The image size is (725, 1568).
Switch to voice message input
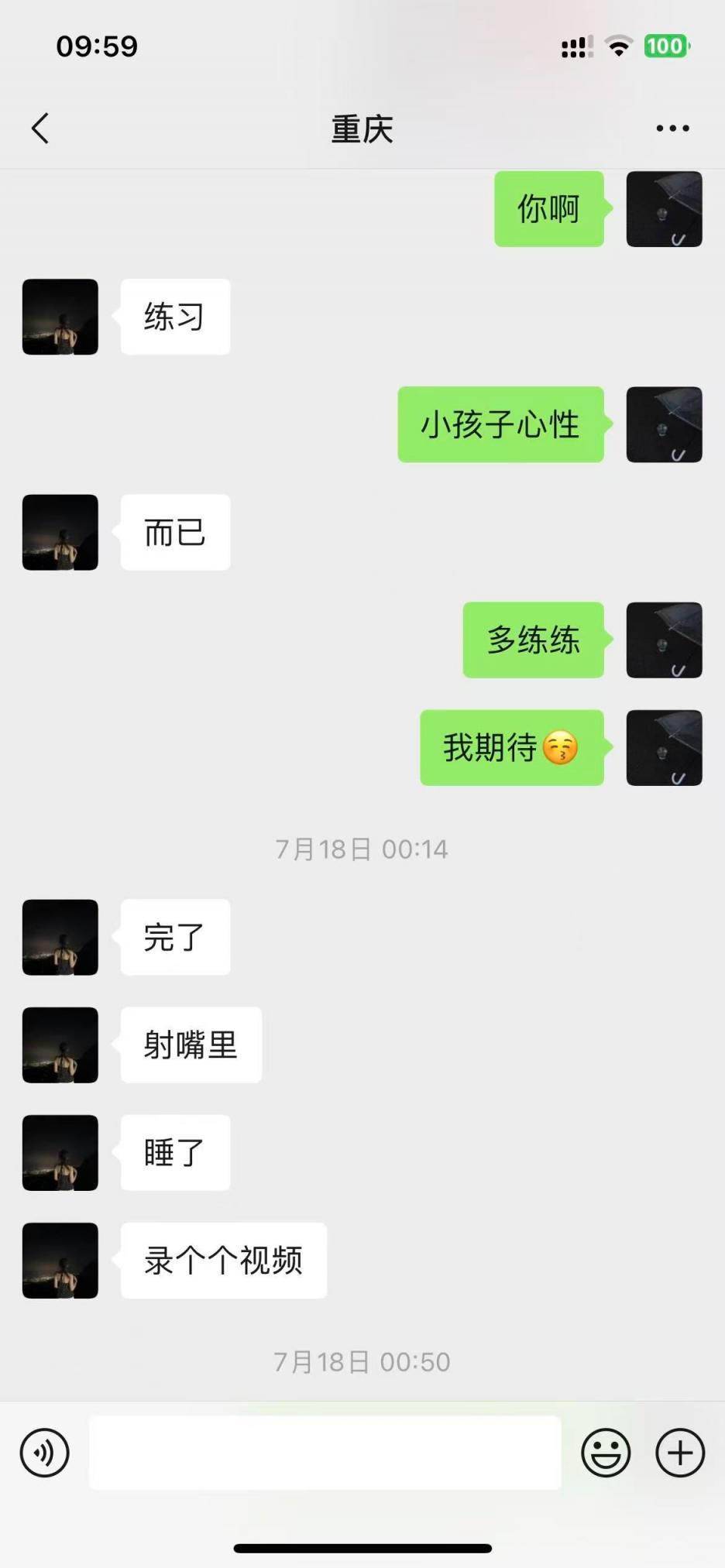tap(45, 1453)
